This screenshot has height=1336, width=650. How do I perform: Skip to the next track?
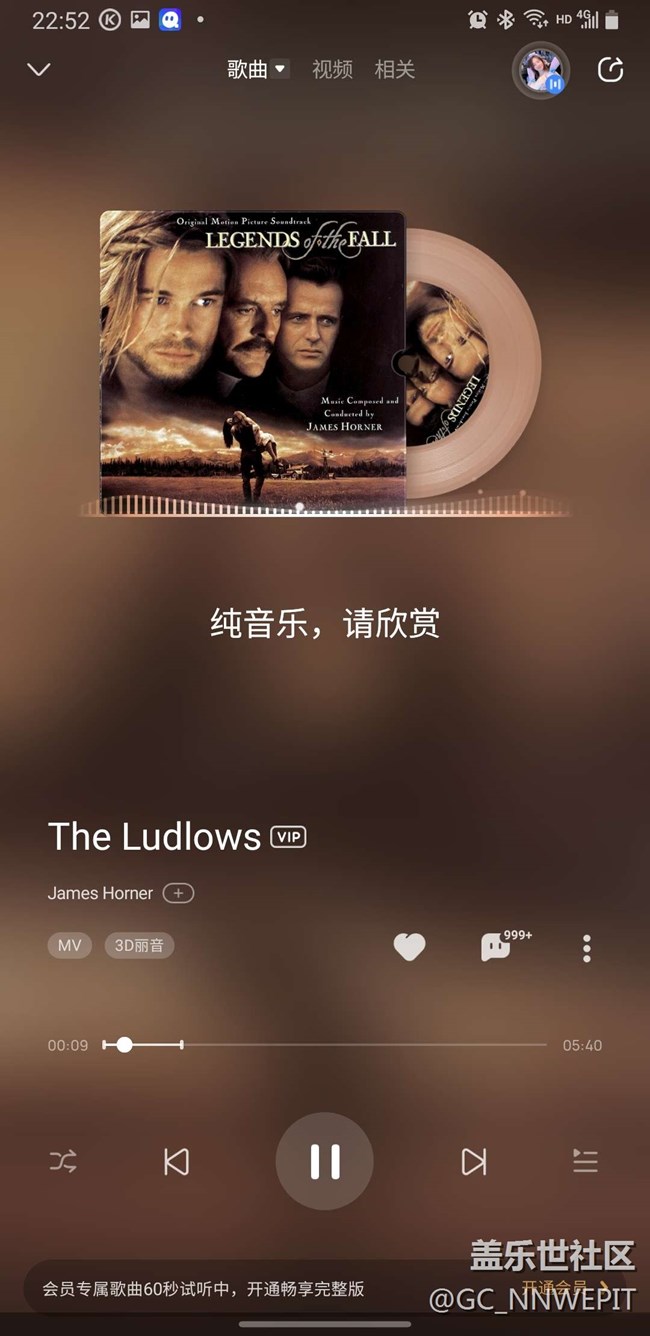[x=474, y=1161]
